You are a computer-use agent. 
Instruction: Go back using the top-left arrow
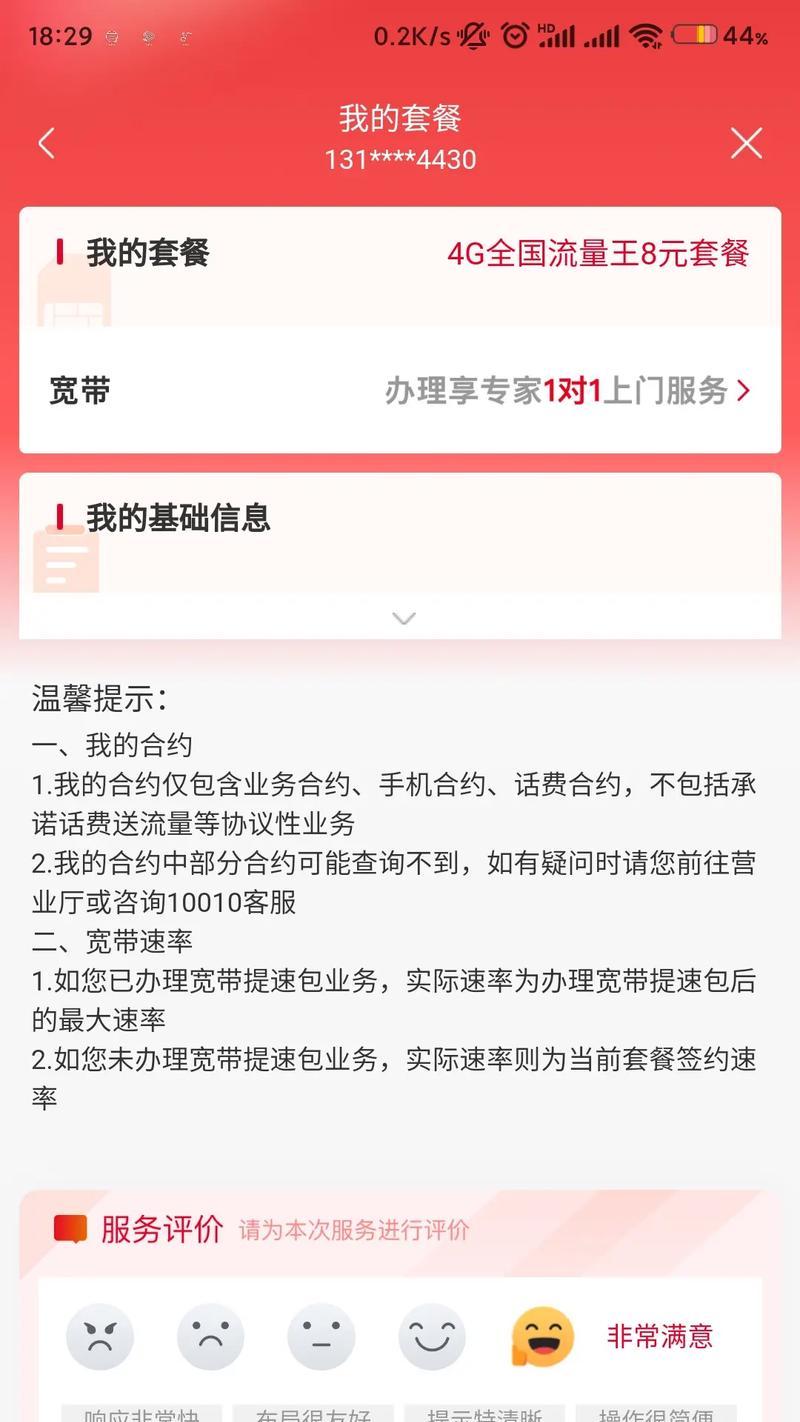point(46,143)
